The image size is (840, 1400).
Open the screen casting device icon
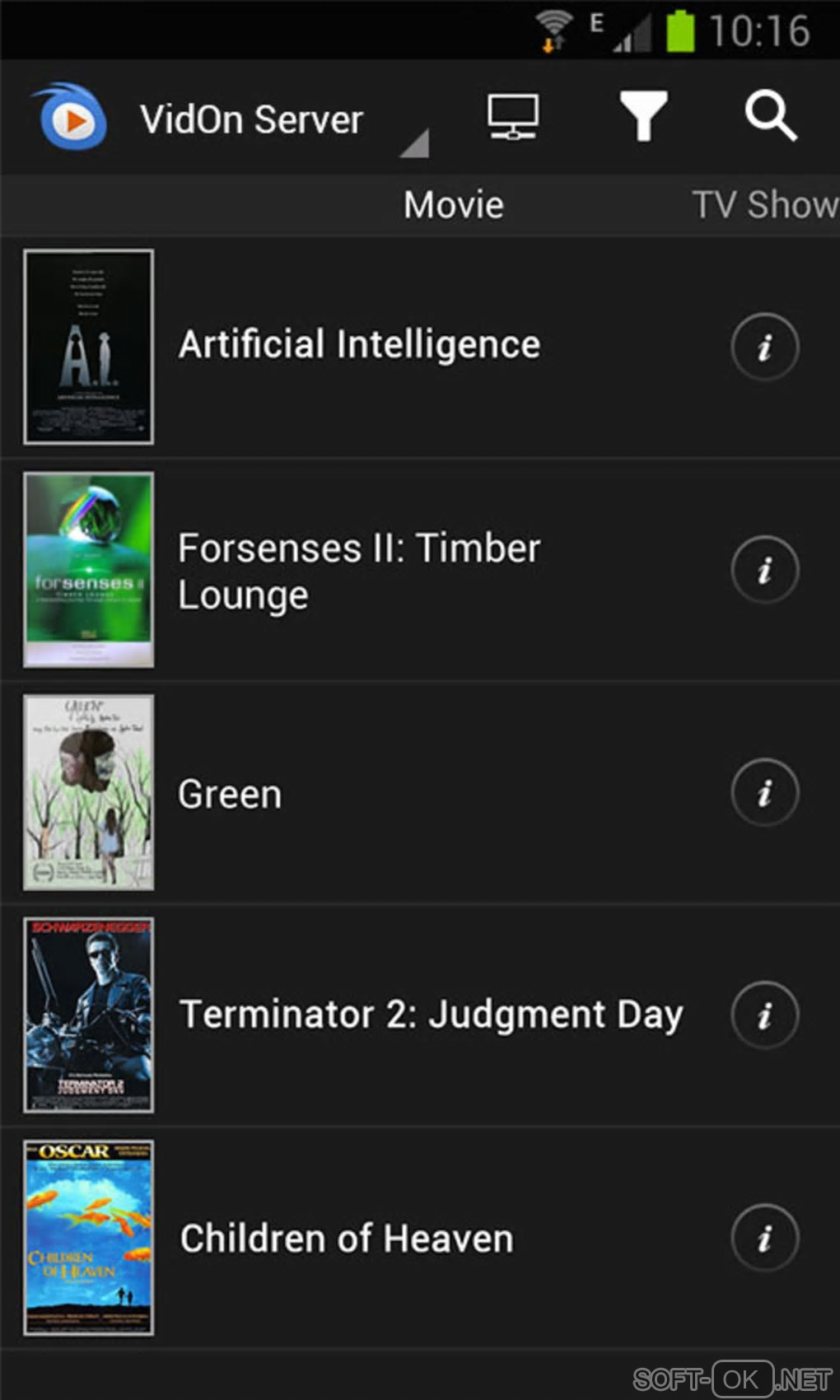point(512,117)
